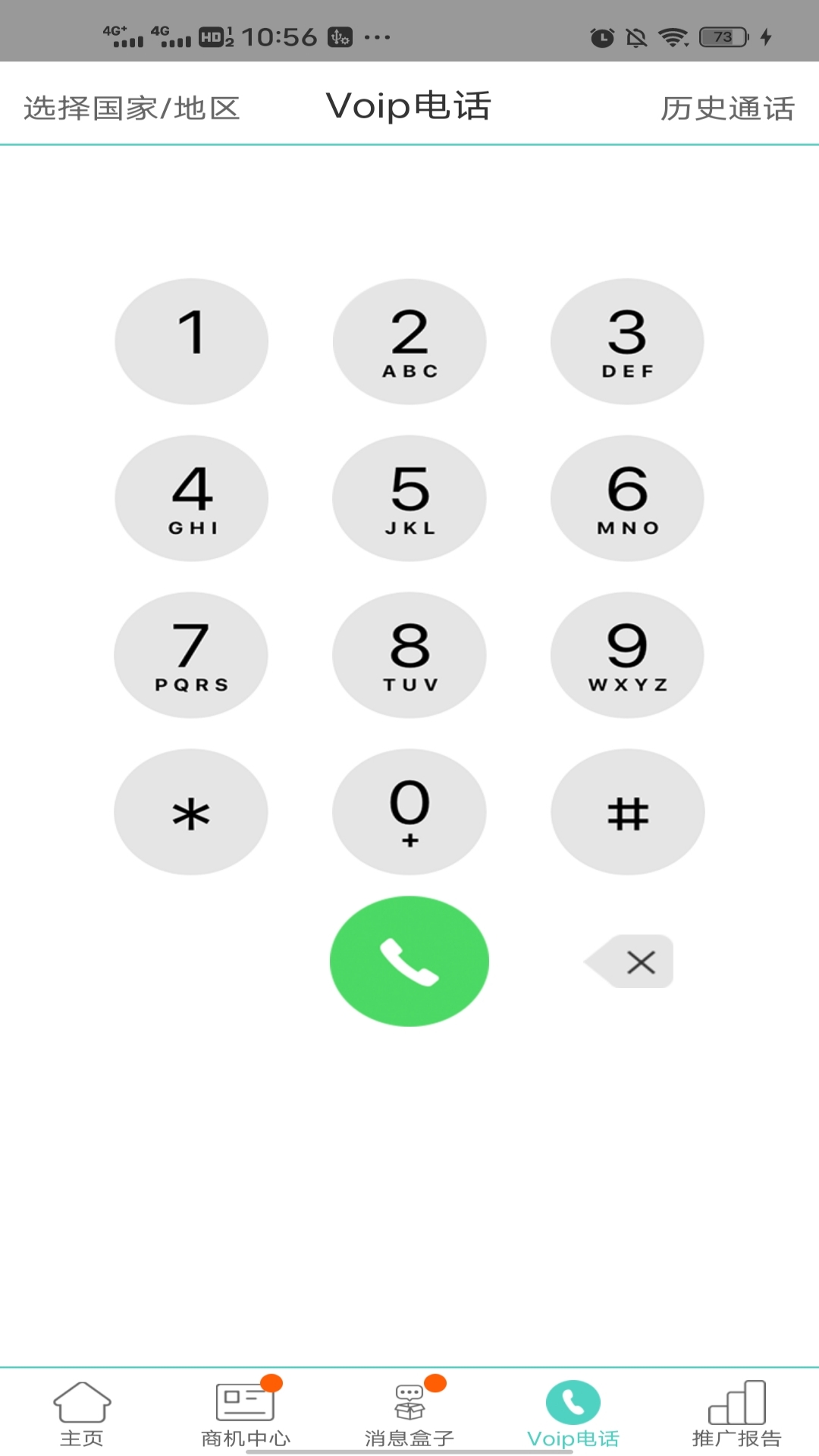The image size is (819, 1456).
Task: Open the 消息盒子 message box tab
Action: pyautogui.click(x=409, y=1414)
